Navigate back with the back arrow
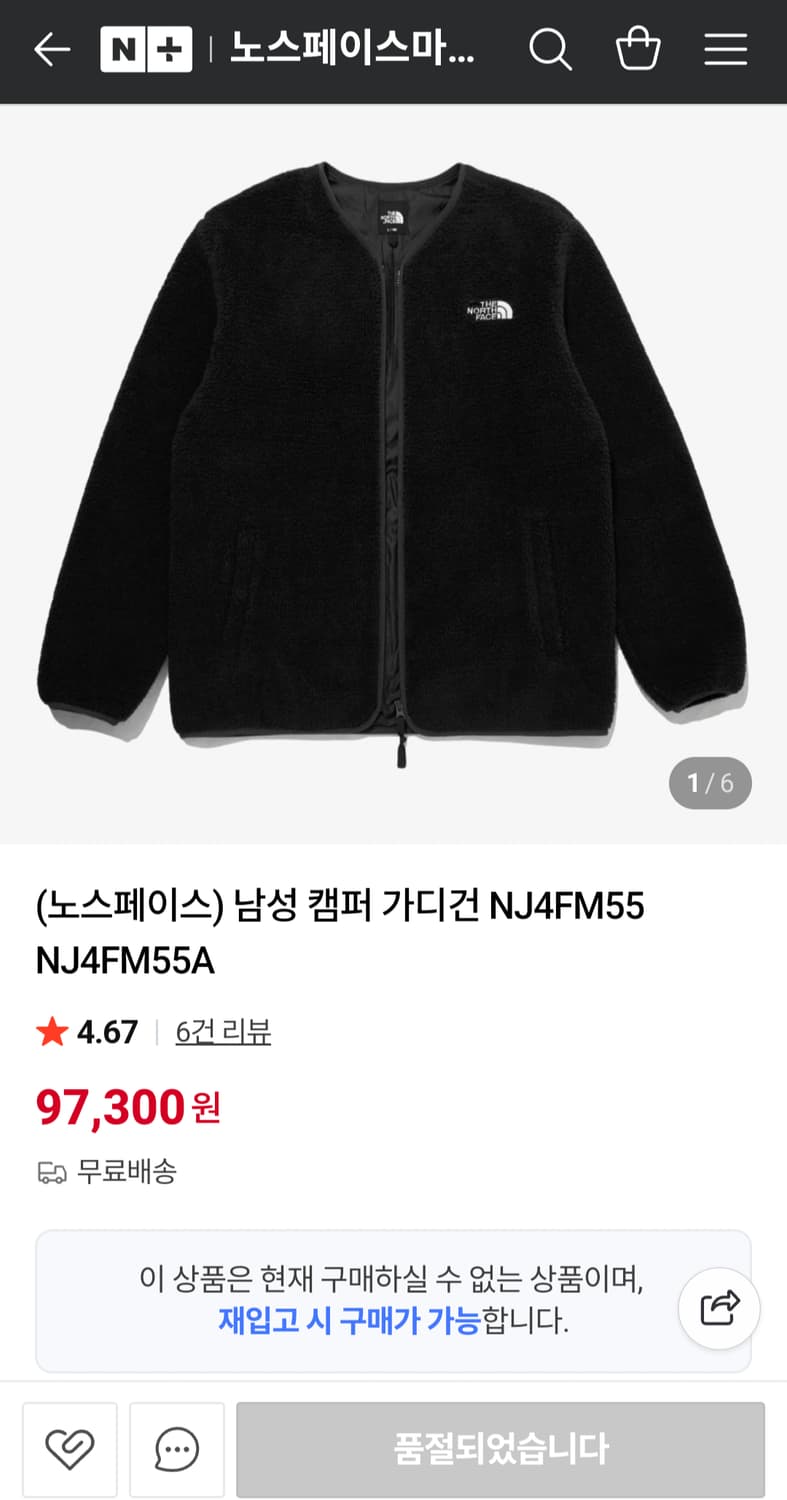 pyautogui.click(x=51, y=51)
